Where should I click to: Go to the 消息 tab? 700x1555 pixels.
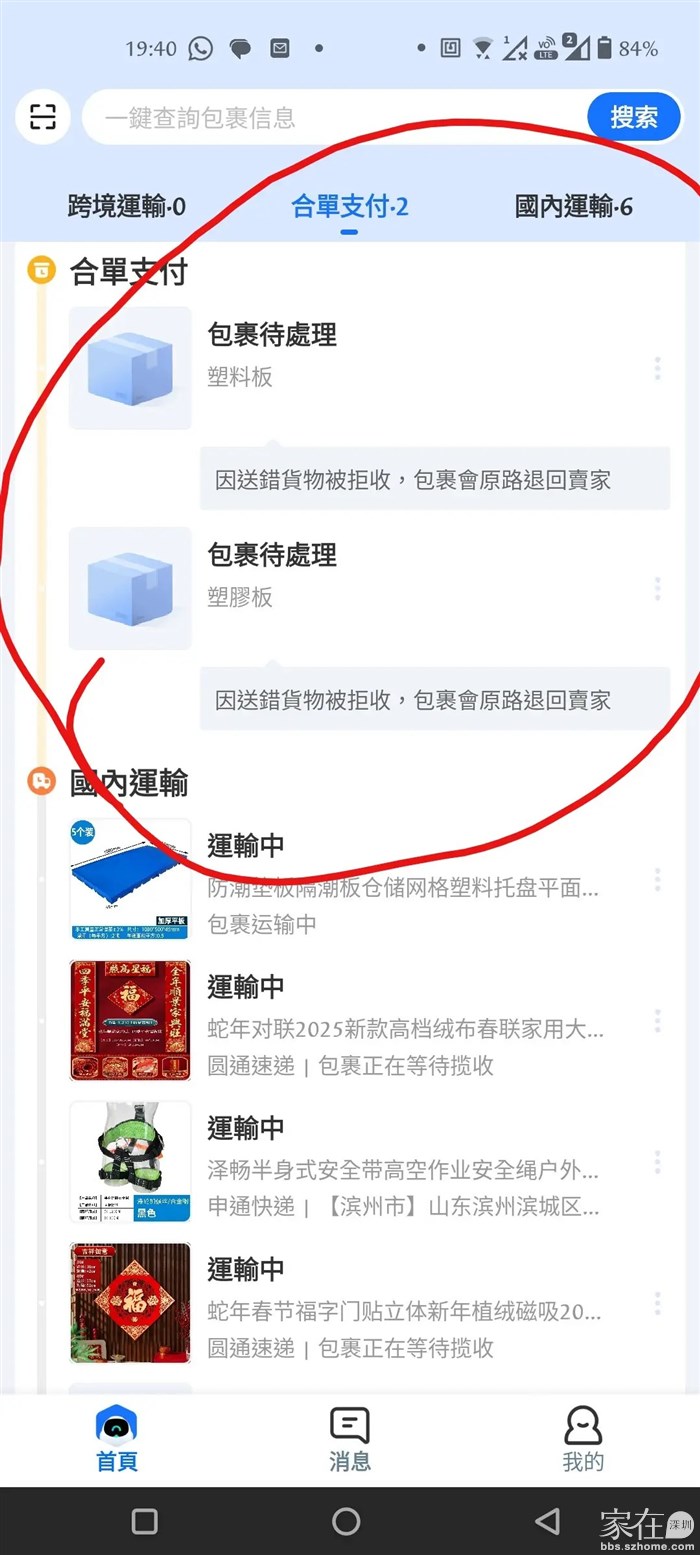point(350,1439)
